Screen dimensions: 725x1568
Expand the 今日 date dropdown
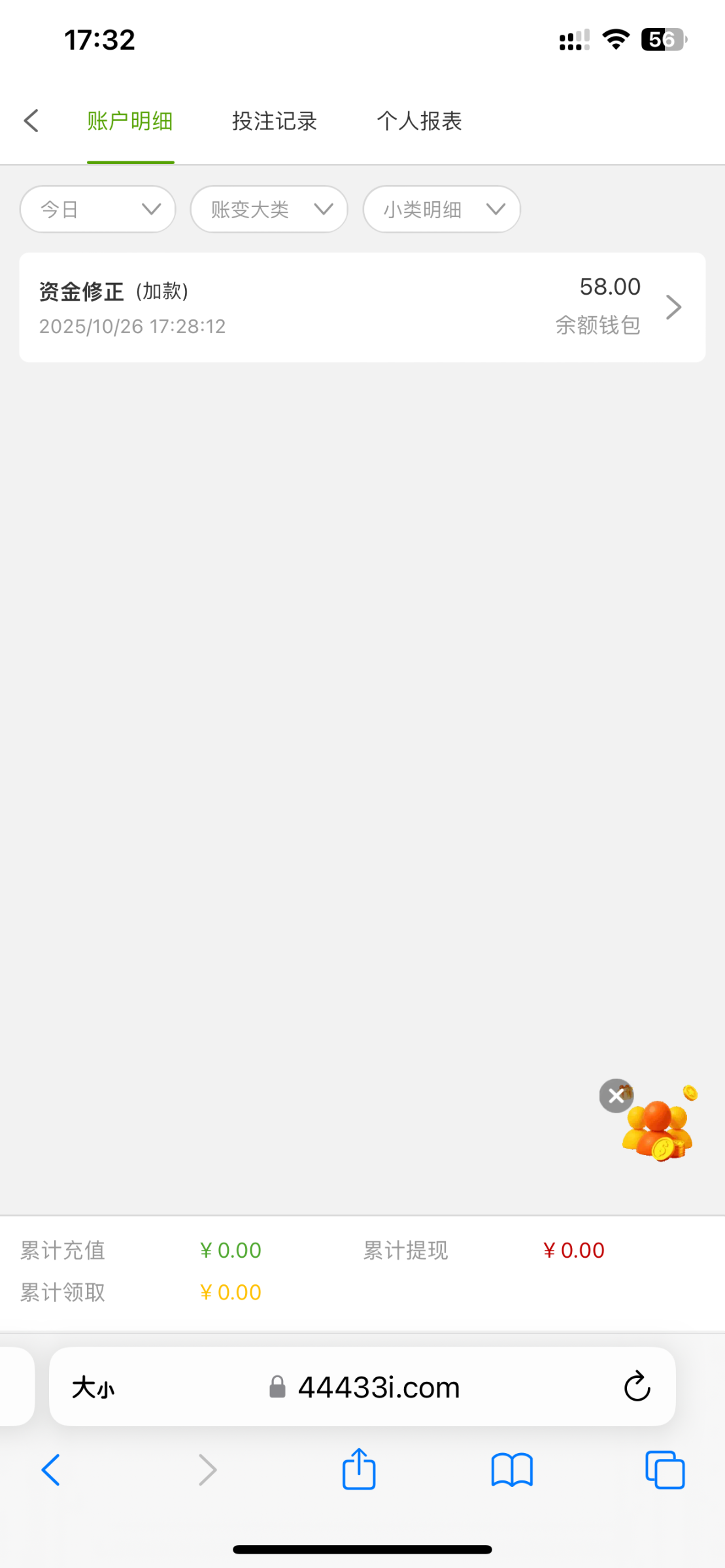(98, 209)
